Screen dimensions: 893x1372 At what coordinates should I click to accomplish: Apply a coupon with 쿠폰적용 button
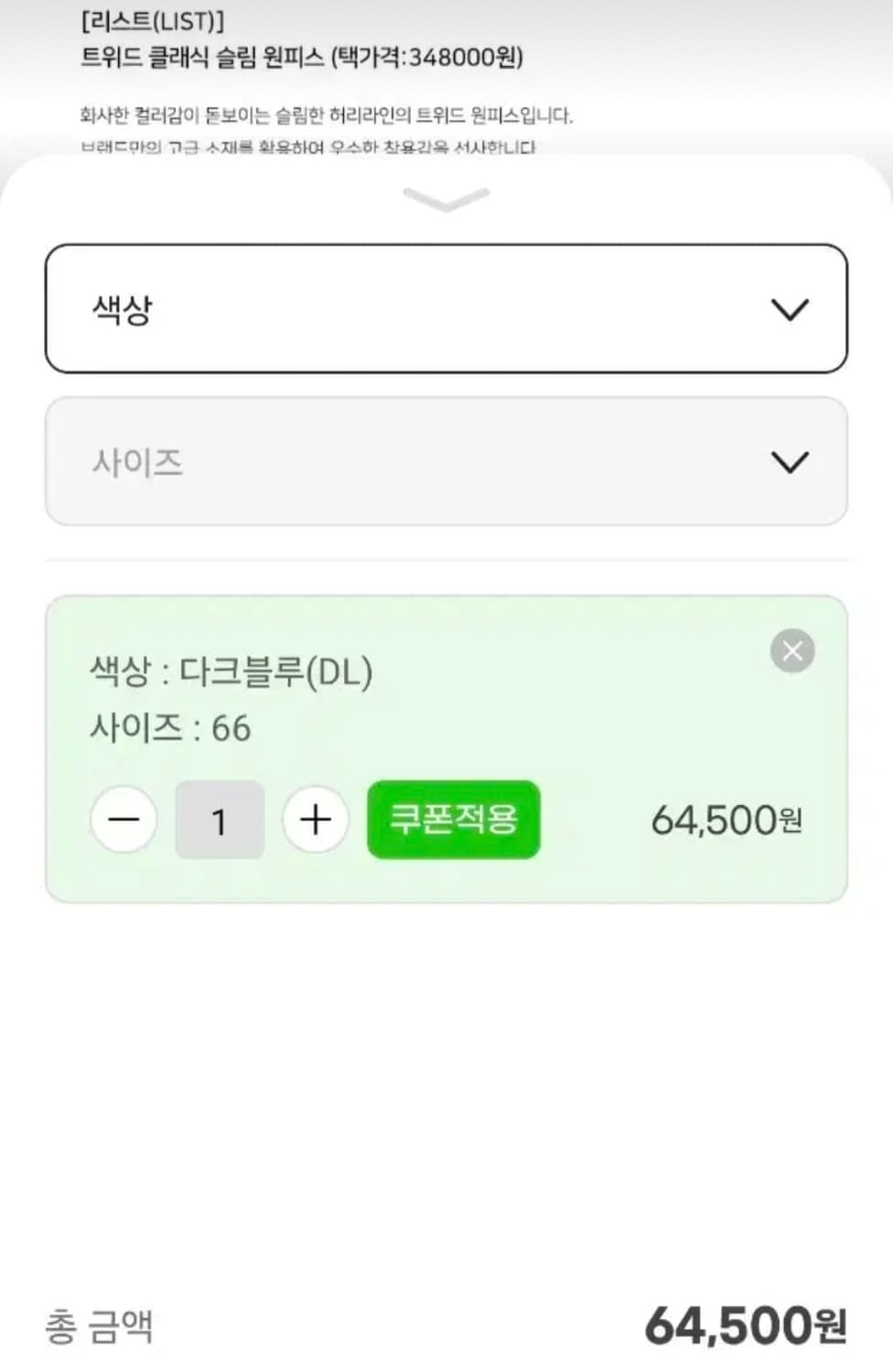pyautogui.click(x=453, y=820)
